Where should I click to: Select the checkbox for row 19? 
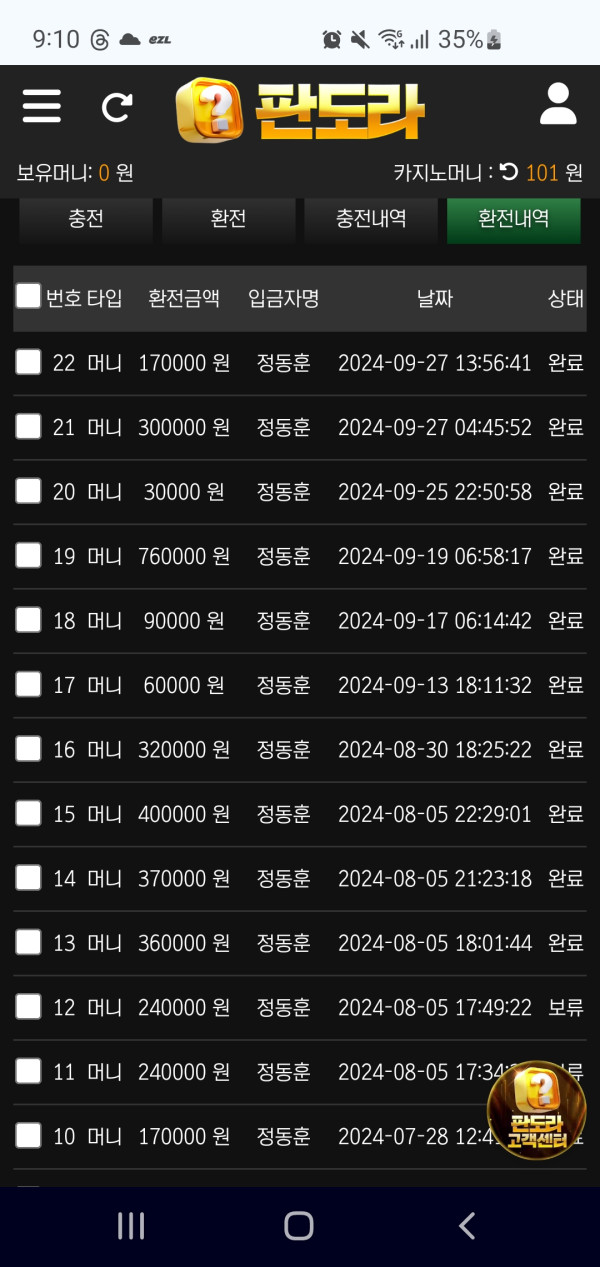click(28, 555)
